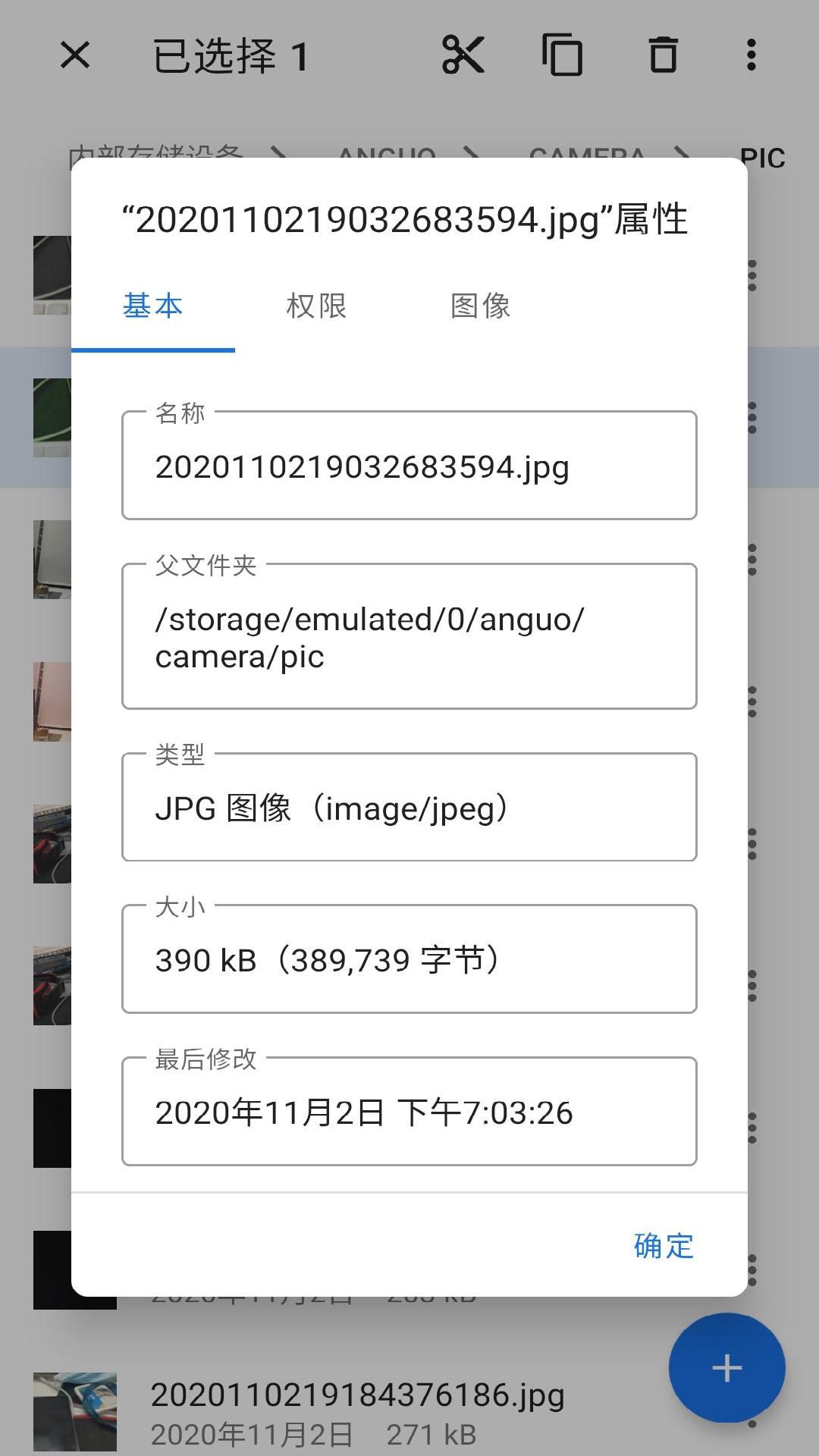Tap the 类型 field

(x=409, y=808)
